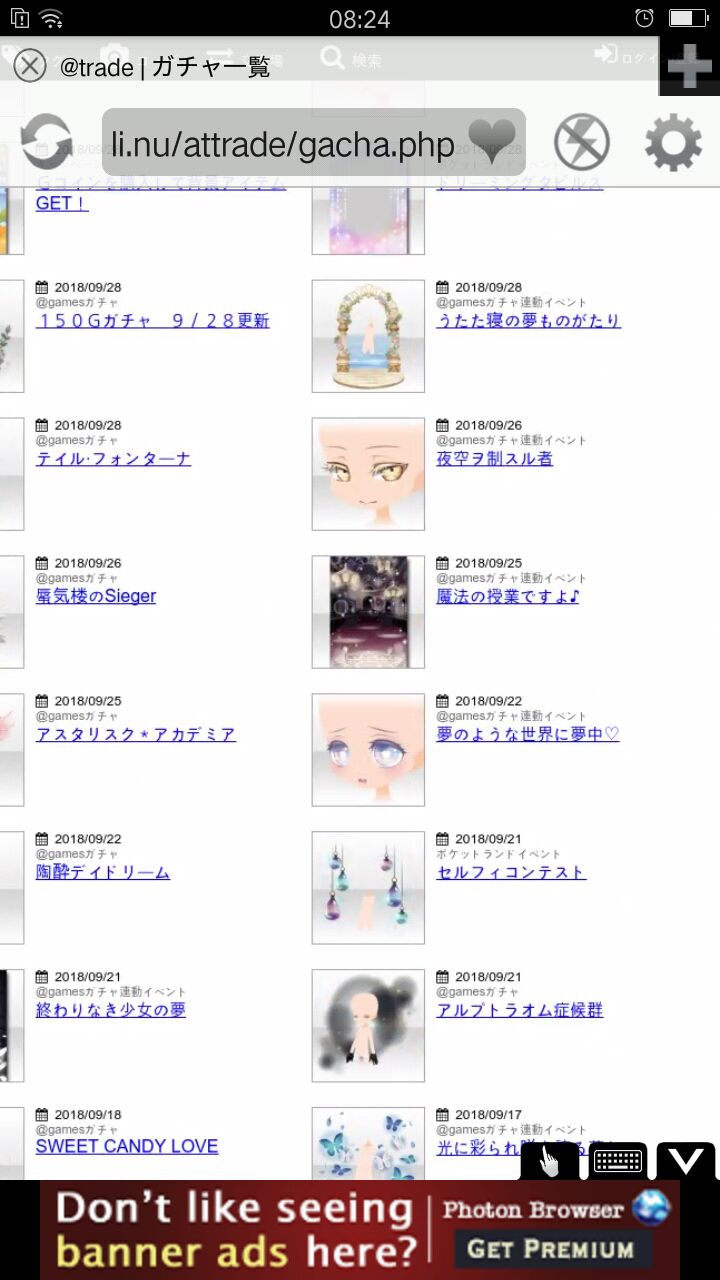
Task: Toggle the Flash lightning icon
Action: [581, 142]
